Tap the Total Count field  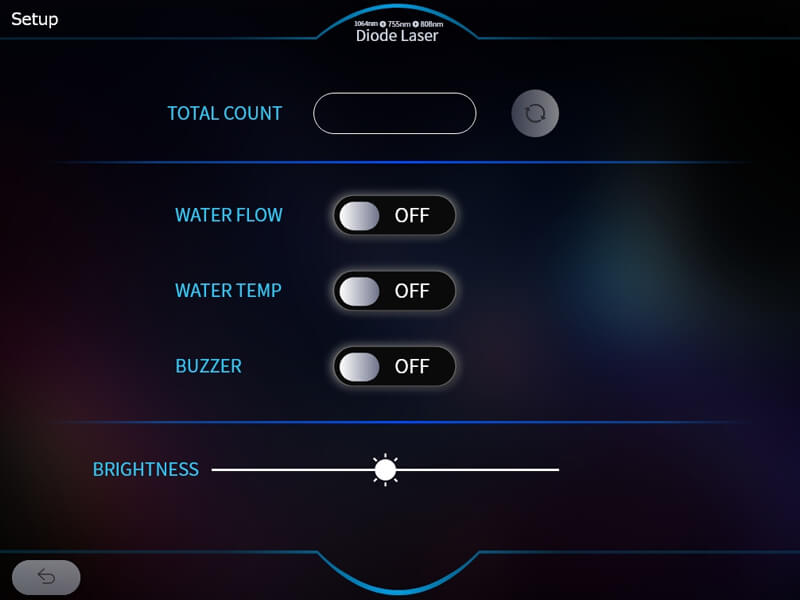tap(395, 113)
